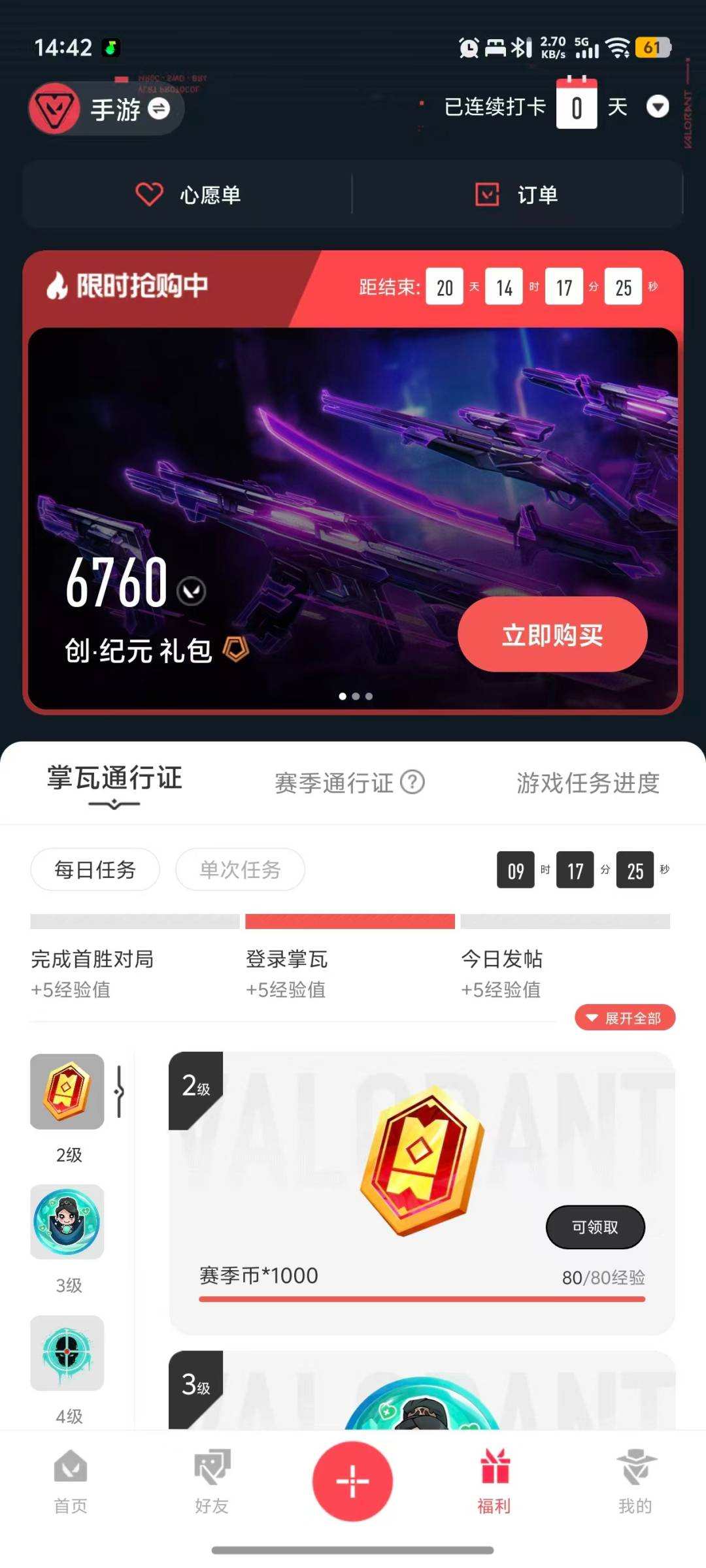Select the 首页 home tab icon
This screenshot has height=1568, width=706.
pos(70,1482)
